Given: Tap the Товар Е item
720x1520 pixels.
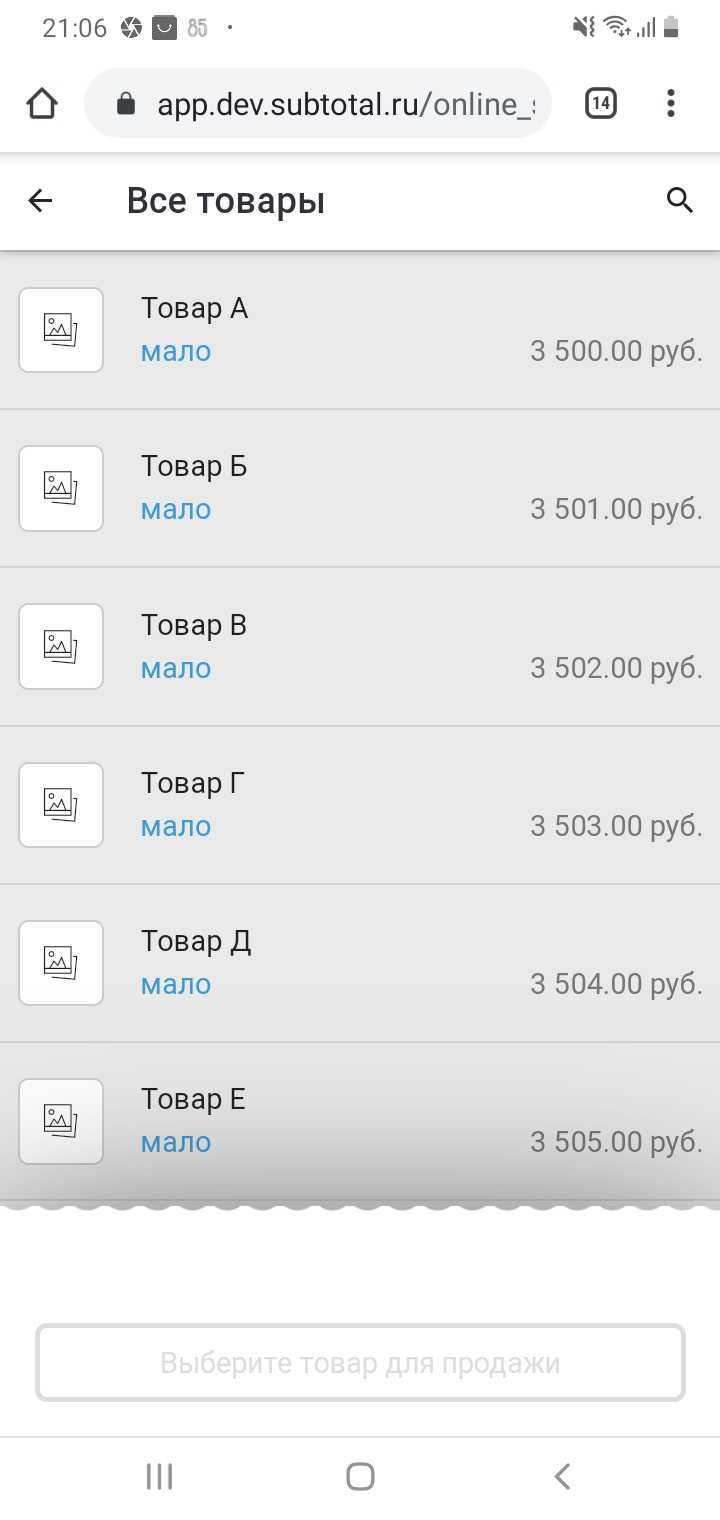Looking at the screenshot, I should (360, 1120).
